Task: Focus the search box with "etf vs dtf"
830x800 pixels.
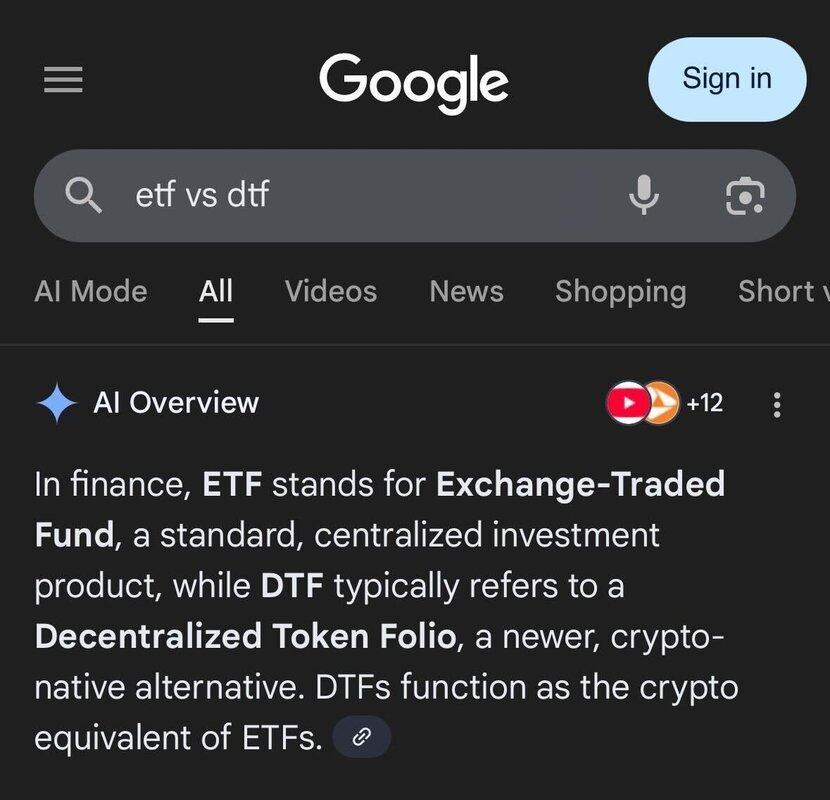Action: (350, 195)
